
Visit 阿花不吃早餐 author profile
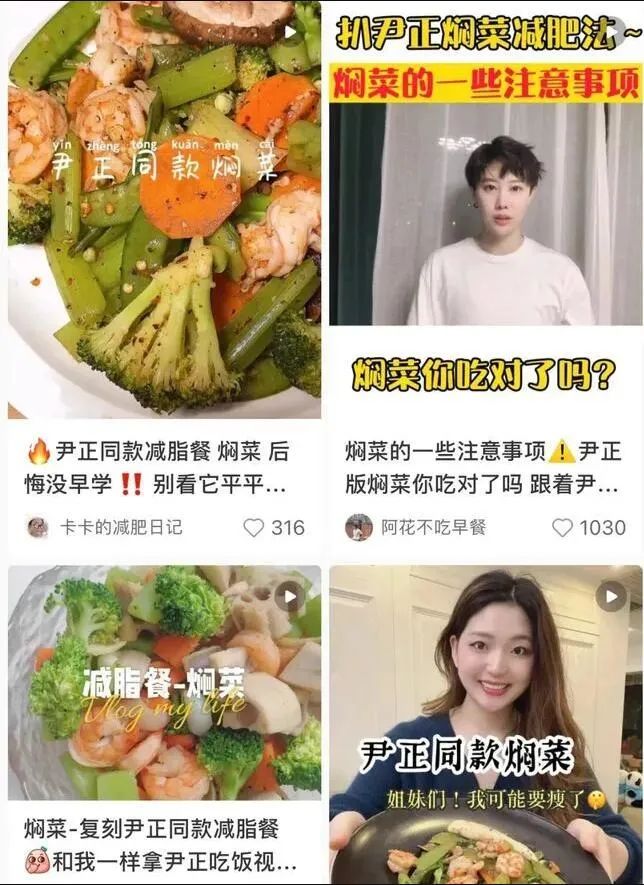tap(425, 527)
